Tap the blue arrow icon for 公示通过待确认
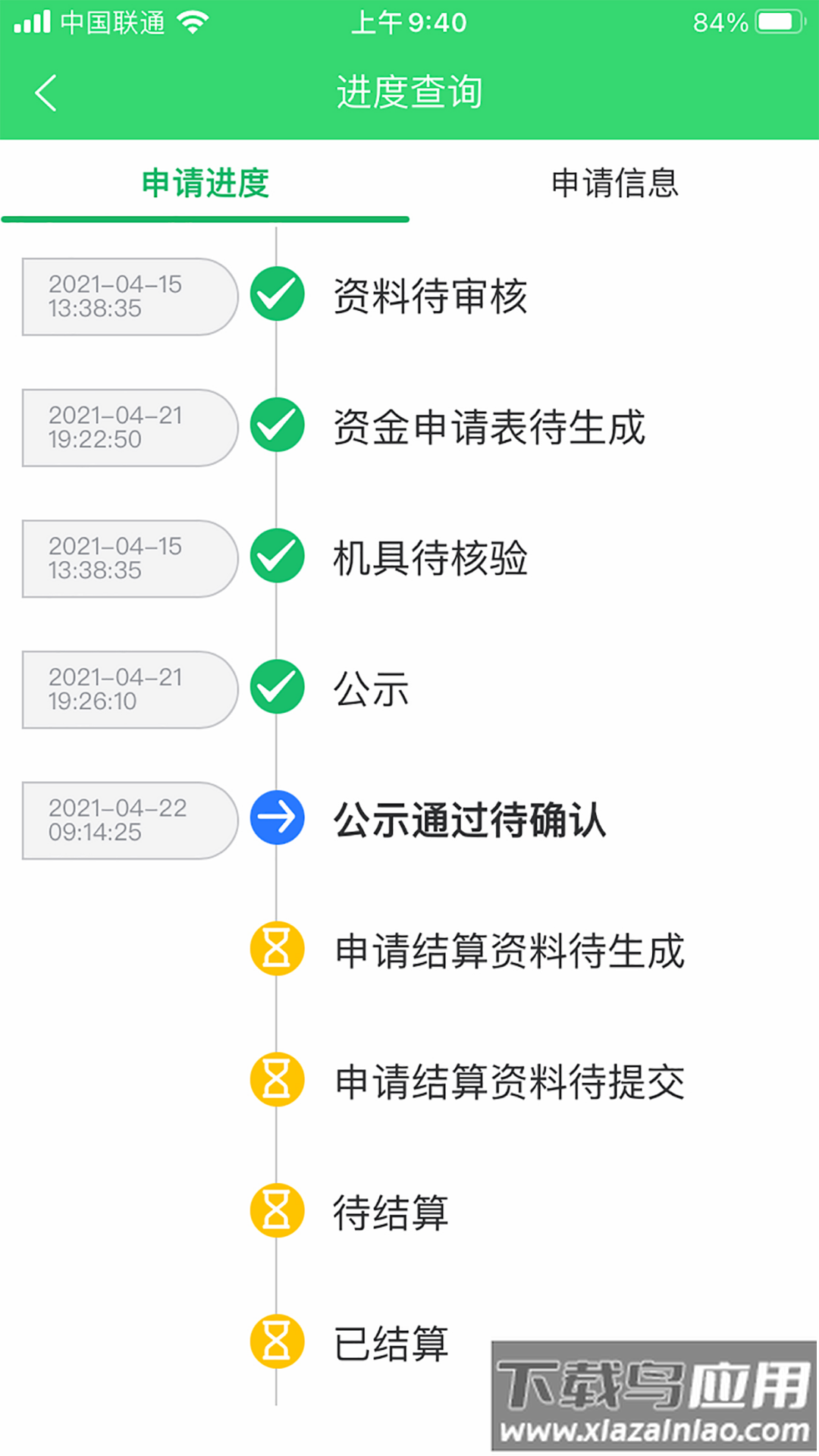 (277, 817)
